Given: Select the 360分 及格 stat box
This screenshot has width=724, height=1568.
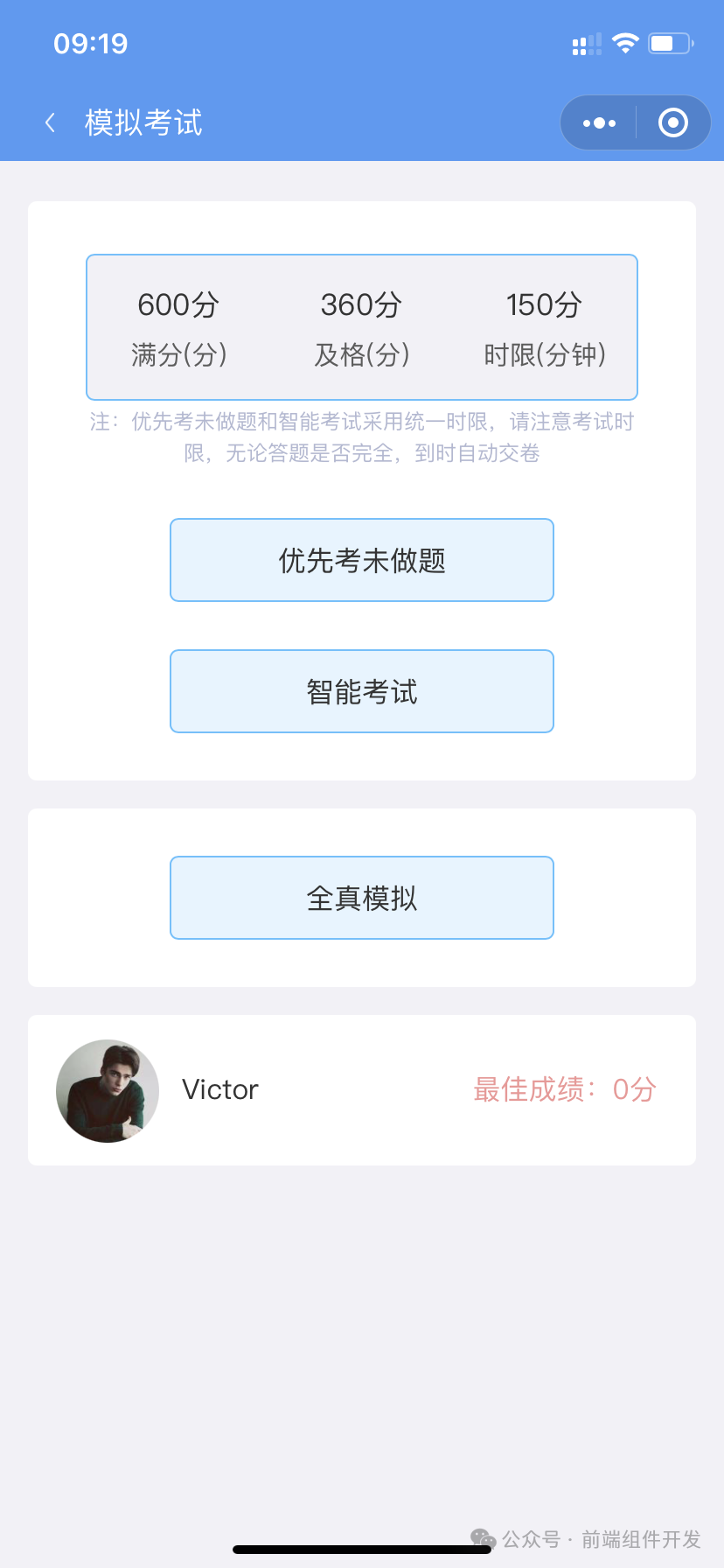Looking at the screenshot, I should point(361,326).
